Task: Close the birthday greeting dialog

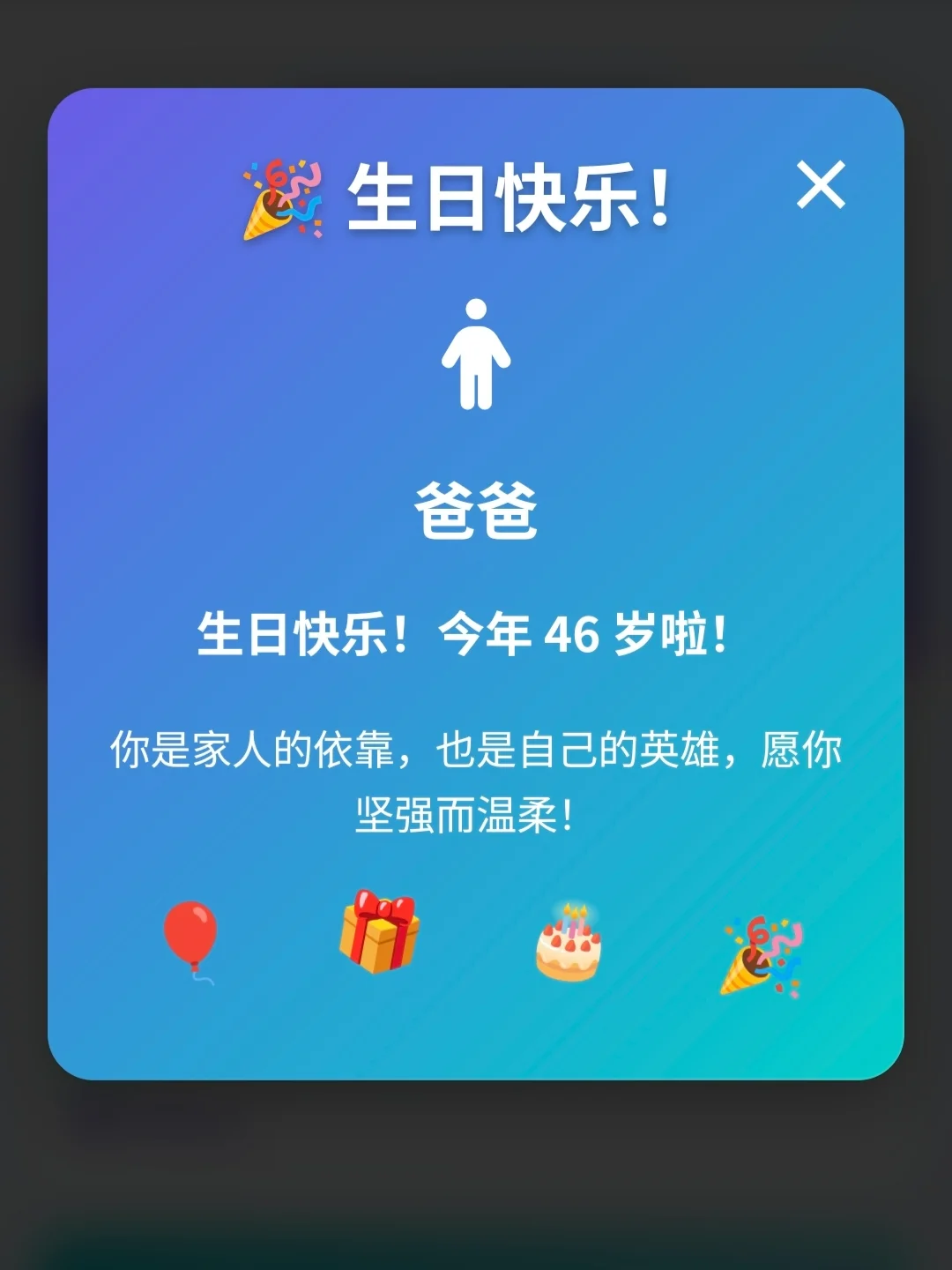Action: pos(821,185)
